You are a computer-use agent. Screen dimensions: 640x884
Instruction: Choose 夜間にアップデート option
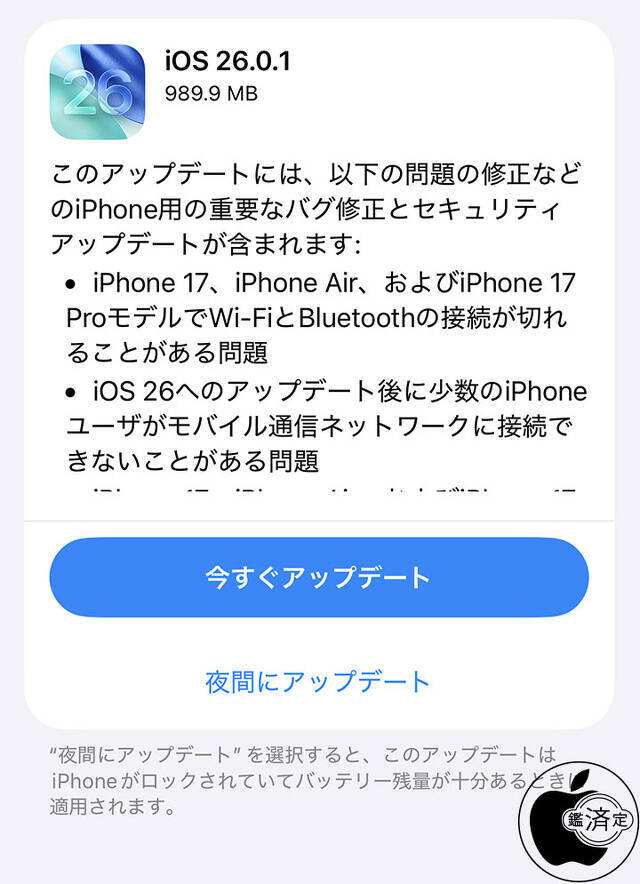pos(318,682)
